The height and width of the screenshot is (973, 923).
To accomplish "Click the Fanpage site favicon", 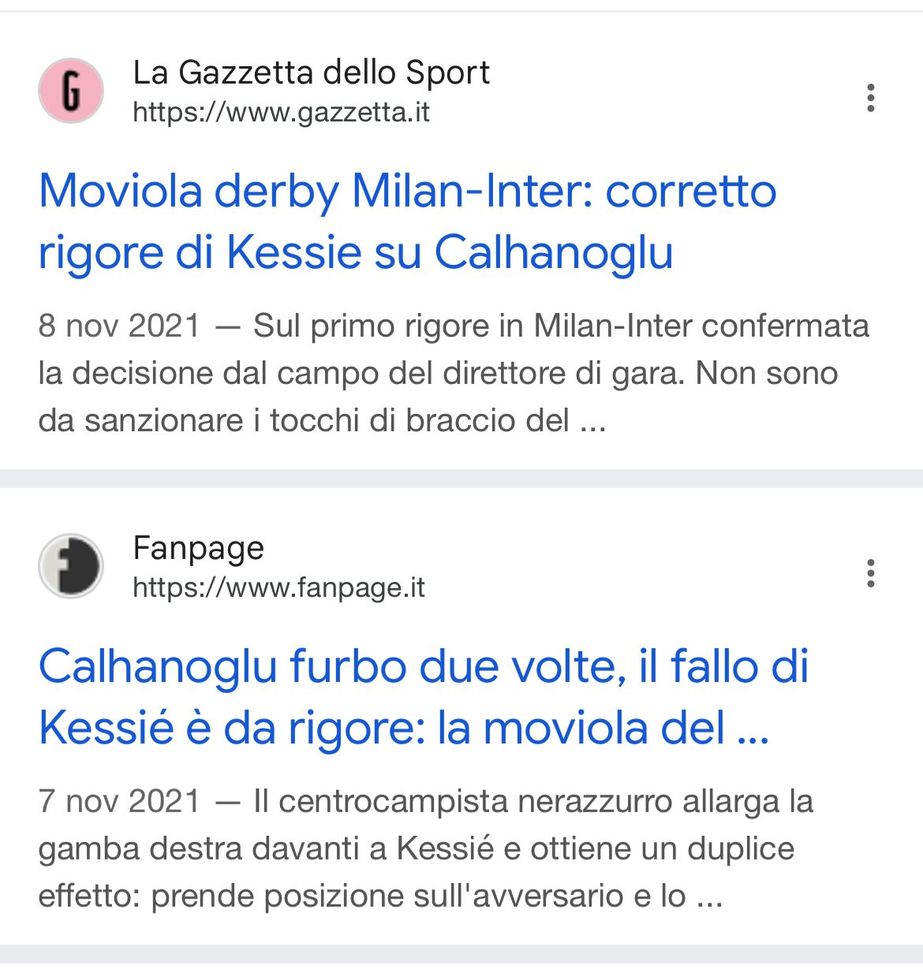I will tap(70, 566).
